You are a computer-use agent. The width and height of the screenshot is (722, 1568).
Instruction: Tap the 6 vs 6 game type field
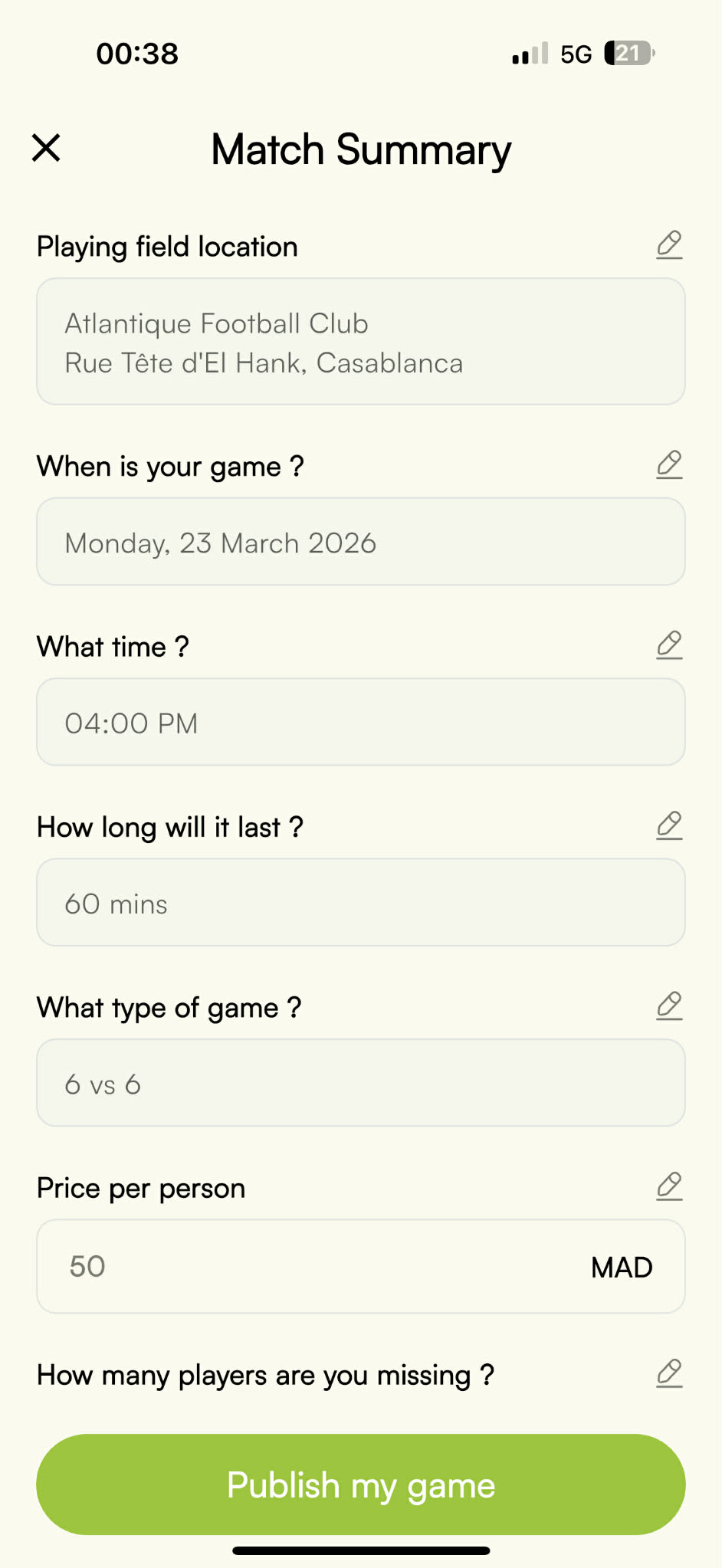coord(361,1083)
